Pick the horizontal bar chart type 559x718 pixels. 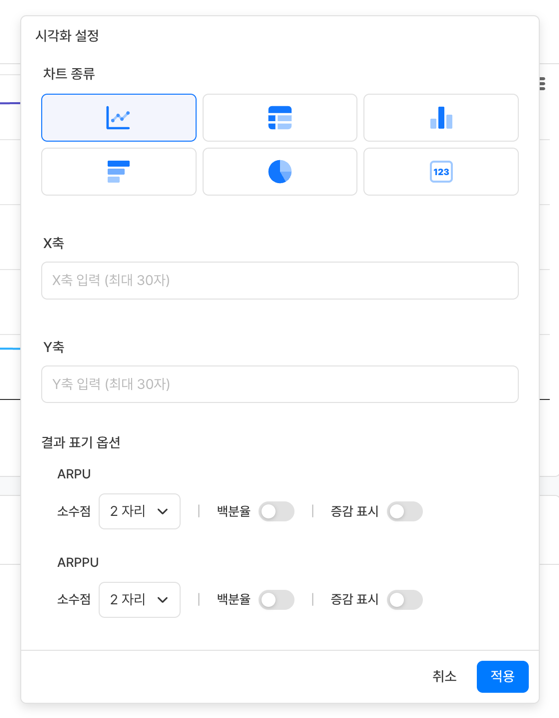119,172
